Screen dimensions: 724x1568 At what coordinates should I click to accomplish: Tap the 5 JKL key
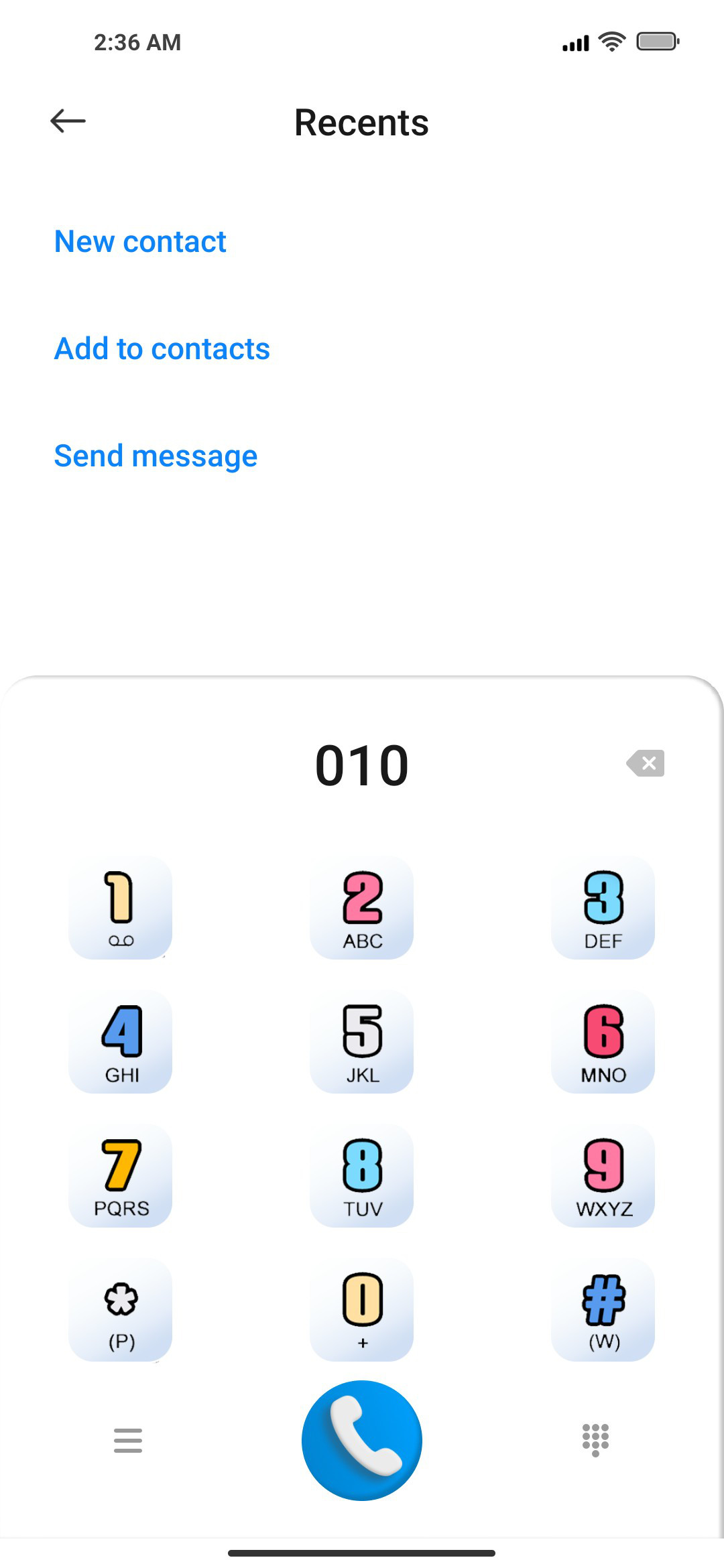pos(362,1041)
